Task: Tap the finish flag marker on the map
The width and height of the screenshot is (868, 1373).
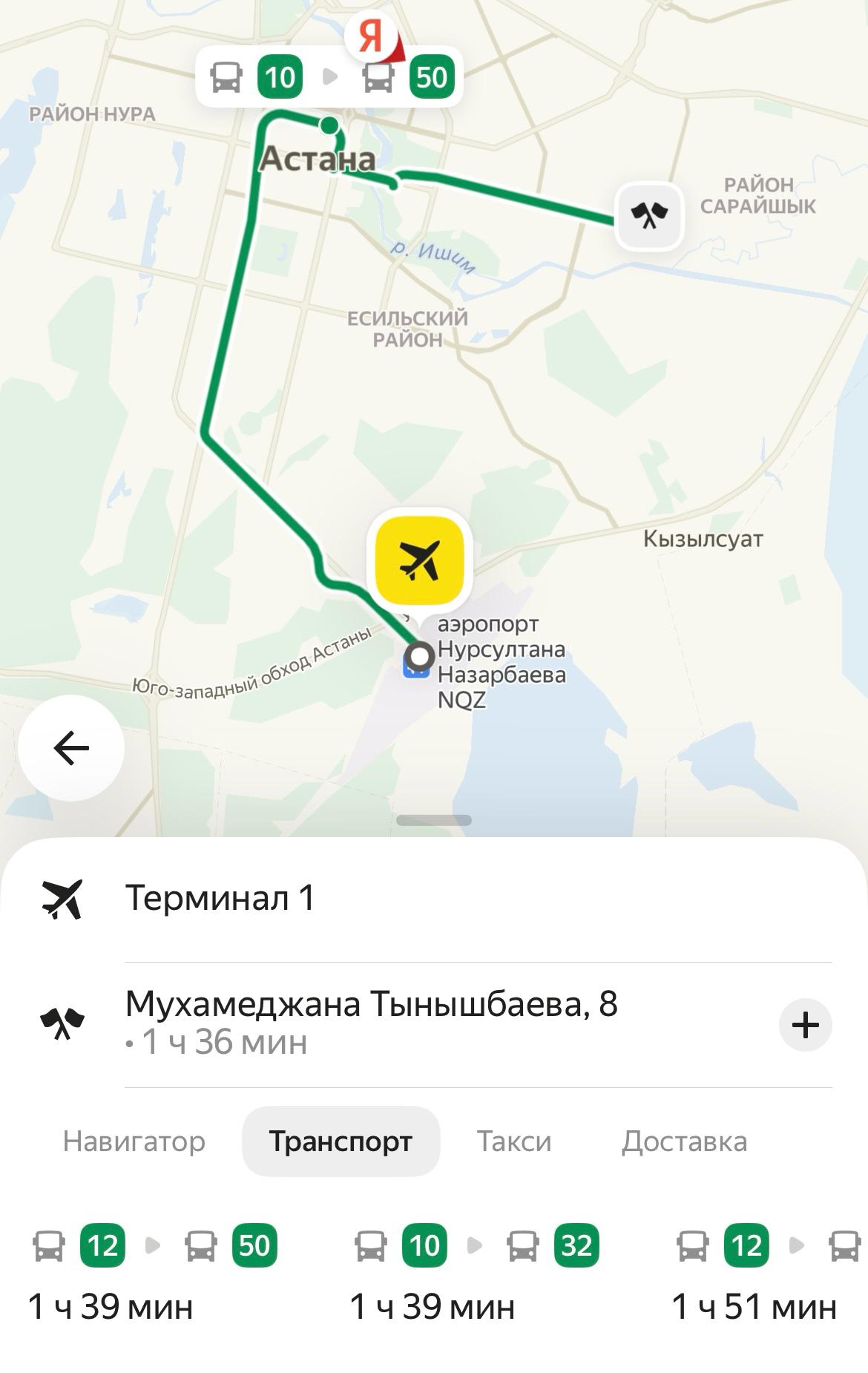Action: click(x=649, y=216)
